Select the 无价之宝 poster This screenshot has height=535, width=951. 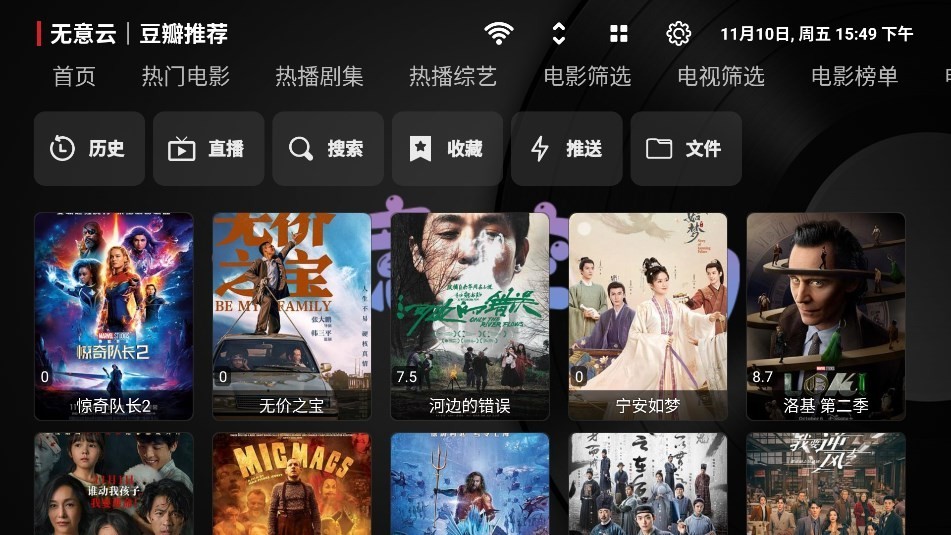[x=292, y=315]
